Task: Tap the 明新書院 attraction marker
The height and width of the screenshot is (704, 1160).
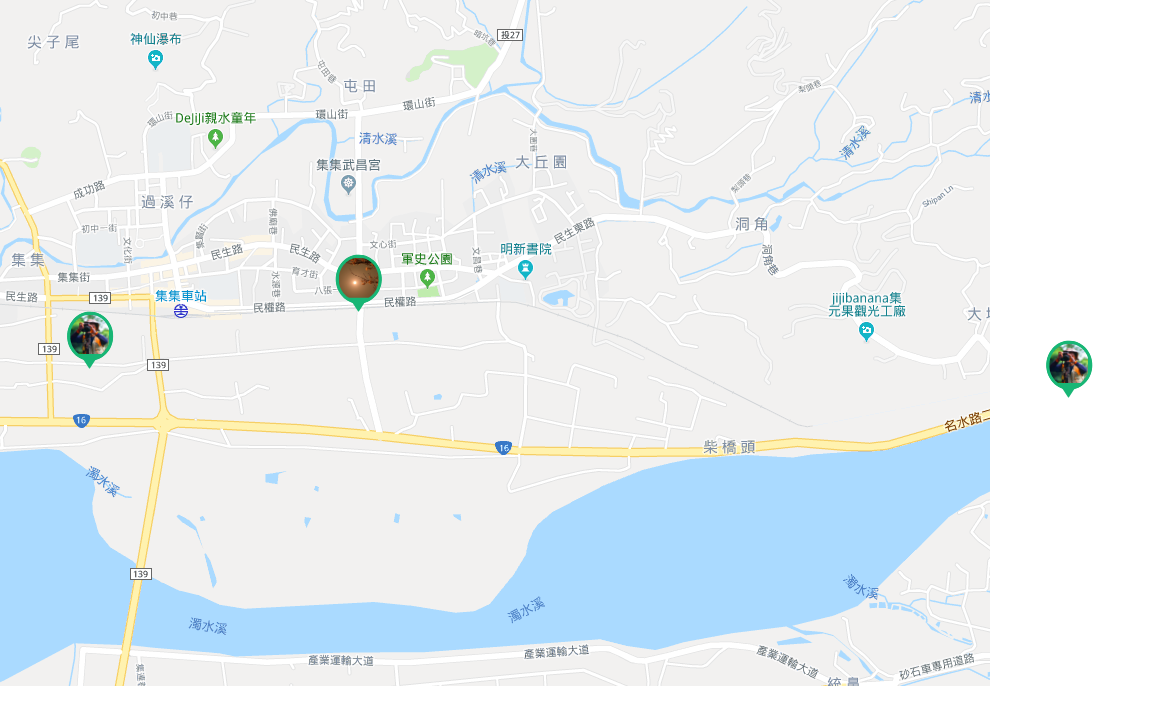Action: tap(525, 268)
